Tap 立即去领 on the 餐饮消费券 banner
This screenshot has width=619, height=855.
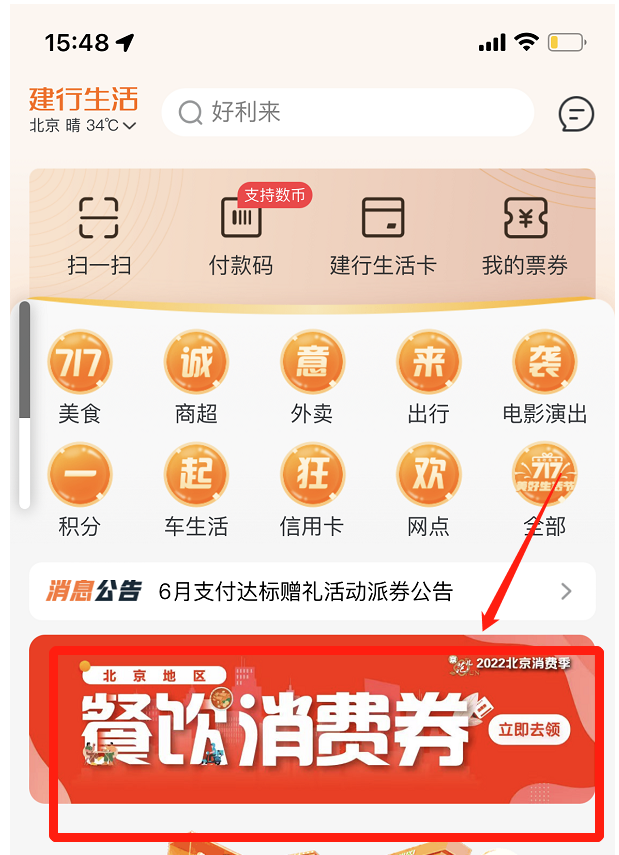[528, 729]
